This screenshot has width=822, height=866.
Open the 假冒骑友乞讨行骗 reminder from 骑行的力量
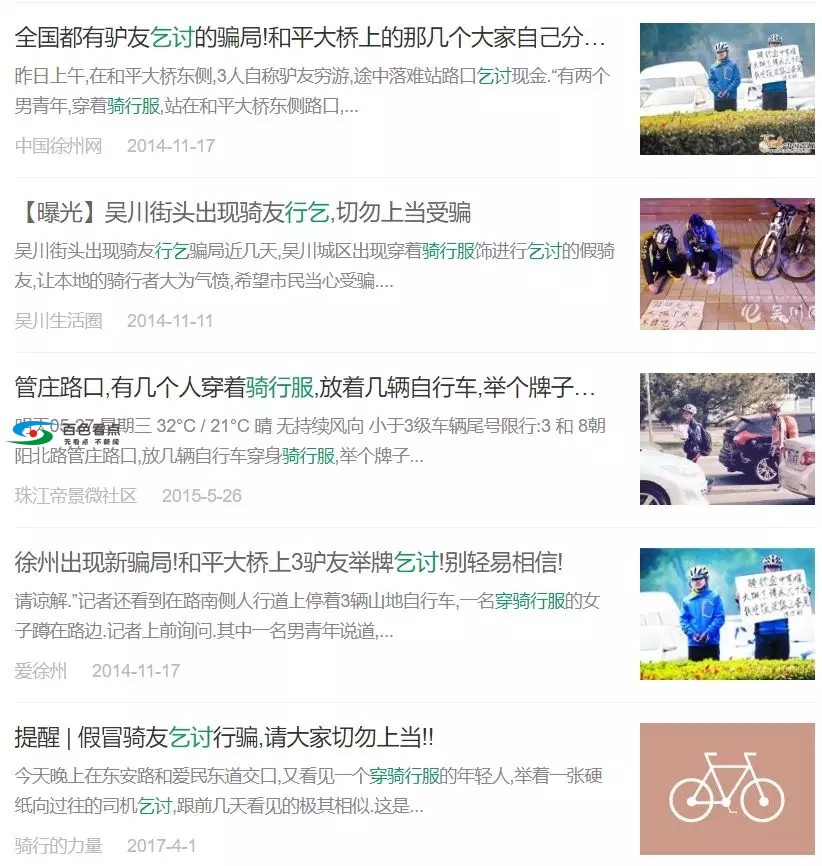224,738
